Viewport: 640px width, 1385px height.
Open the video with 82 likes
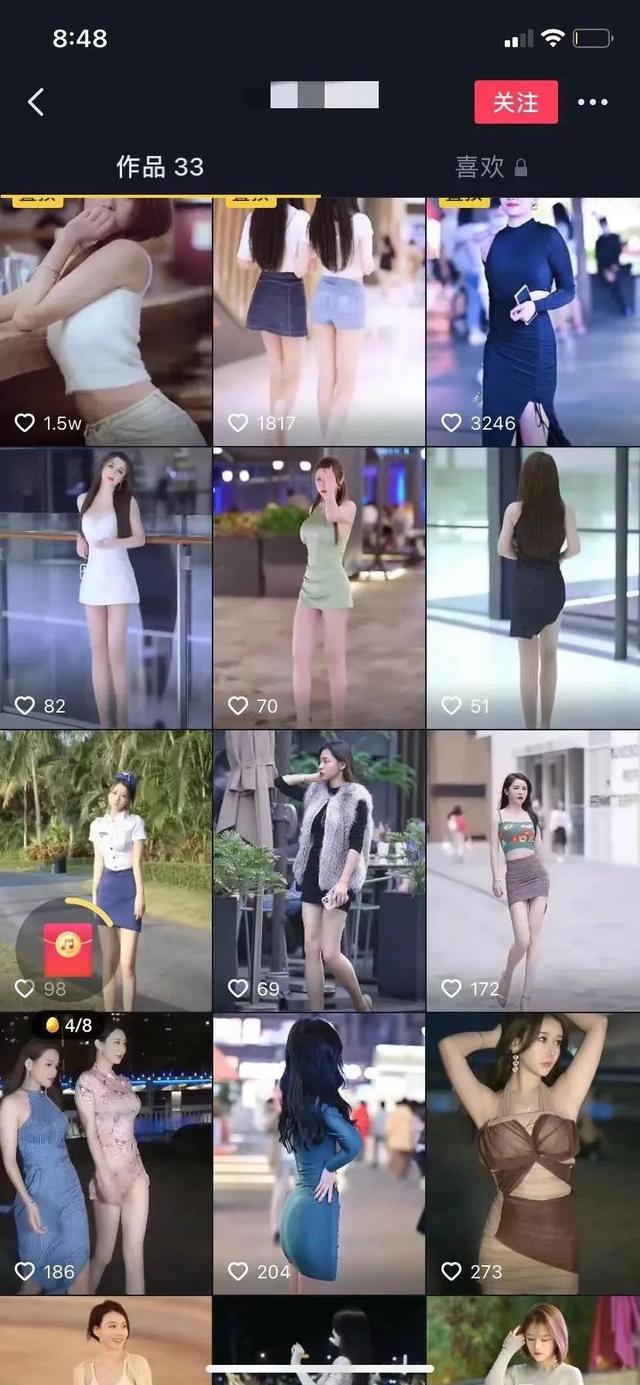pyautogui.click(x=105, y=587)
